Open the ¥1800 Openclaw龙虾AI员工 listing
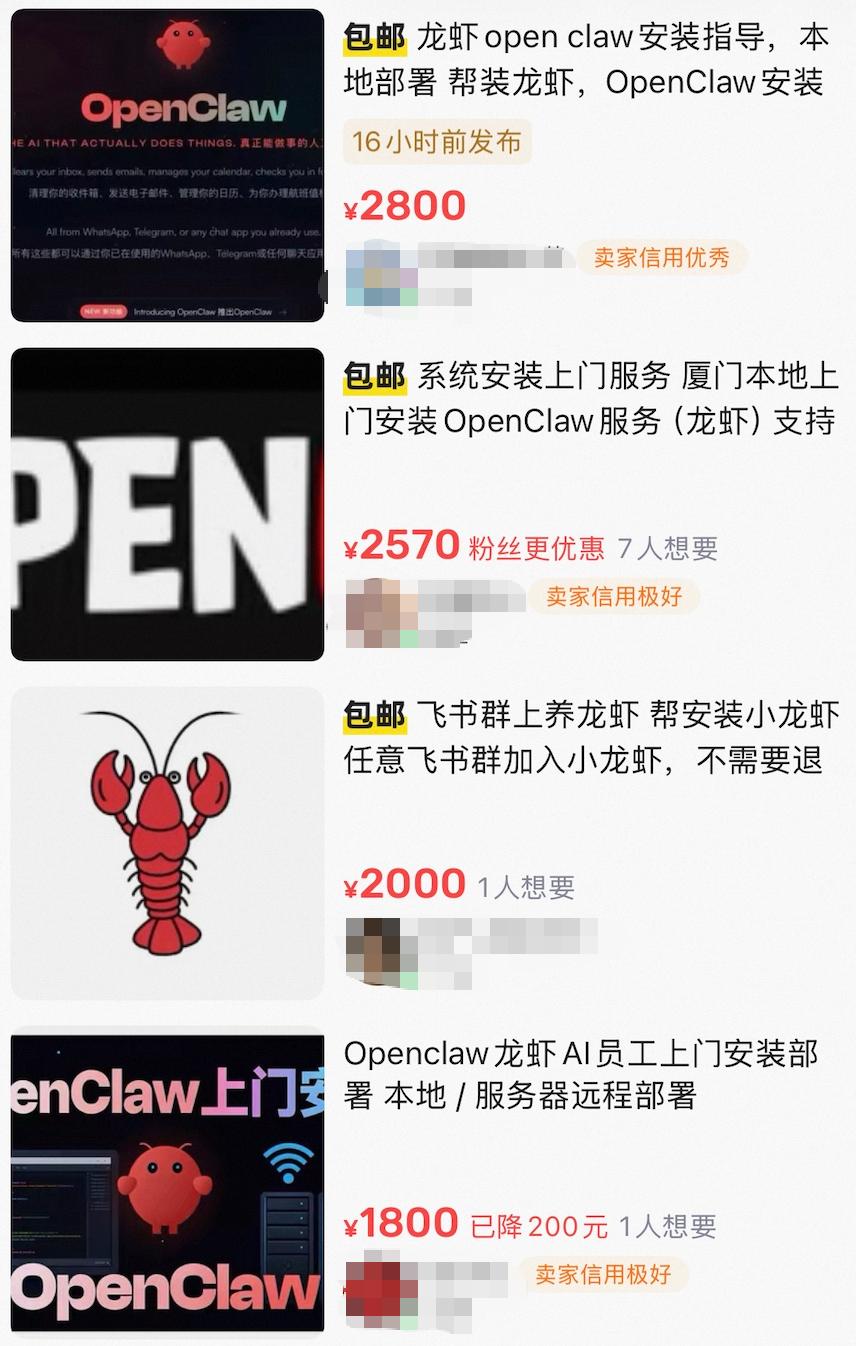Screen dimensions: 856x1346 (580, 1074)
